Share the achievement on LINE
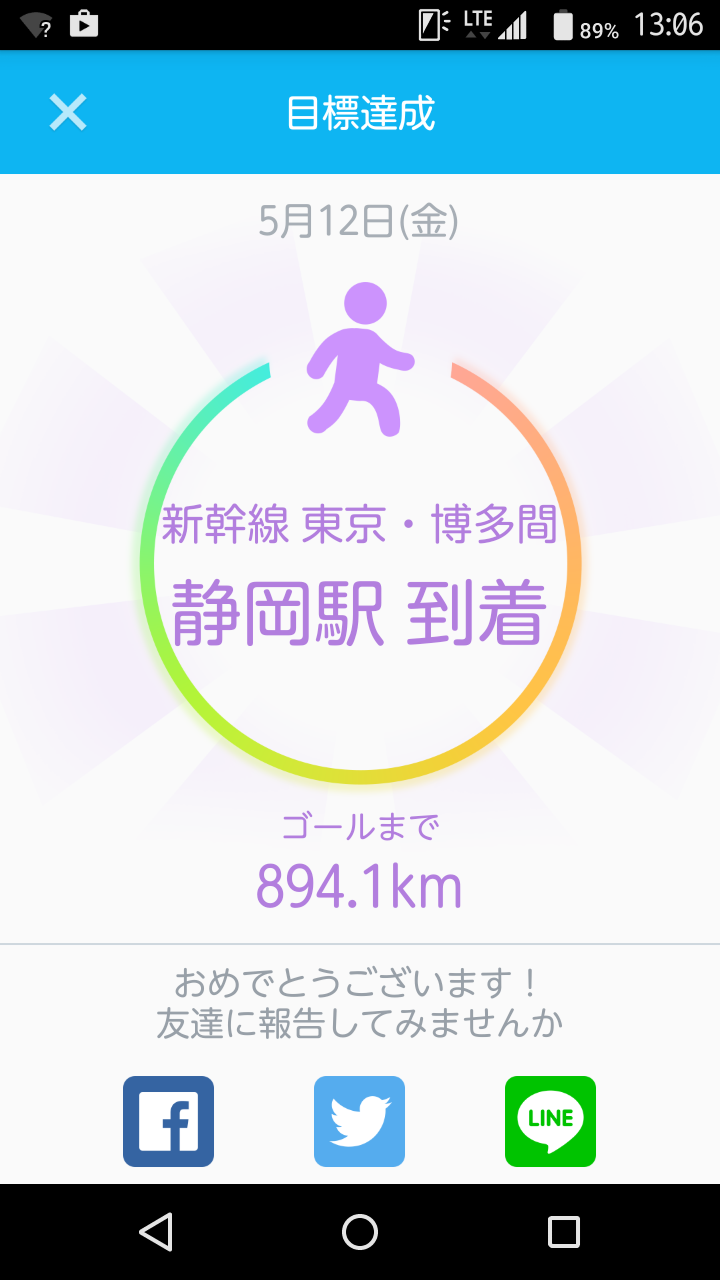720x1280 pixels. [x=550, y=1121]
